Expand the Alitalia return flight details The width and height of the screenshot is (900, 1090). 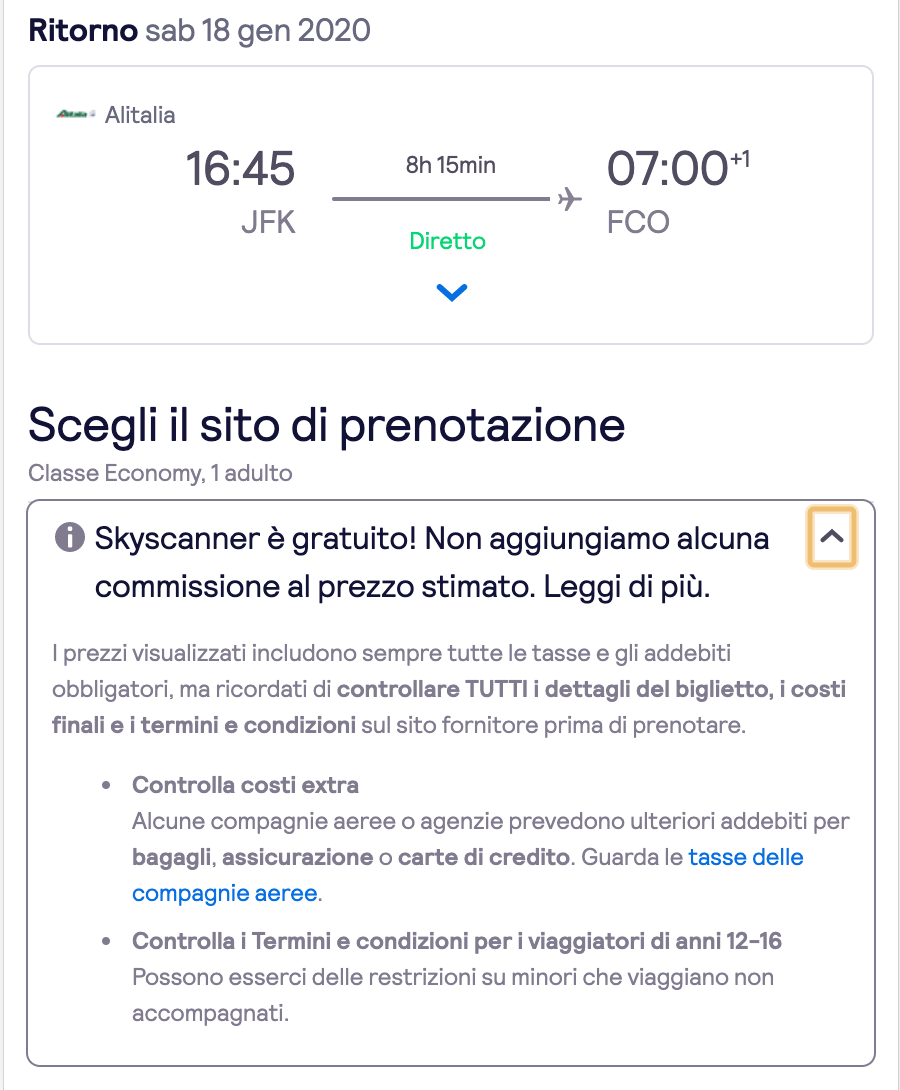[452, 293]
